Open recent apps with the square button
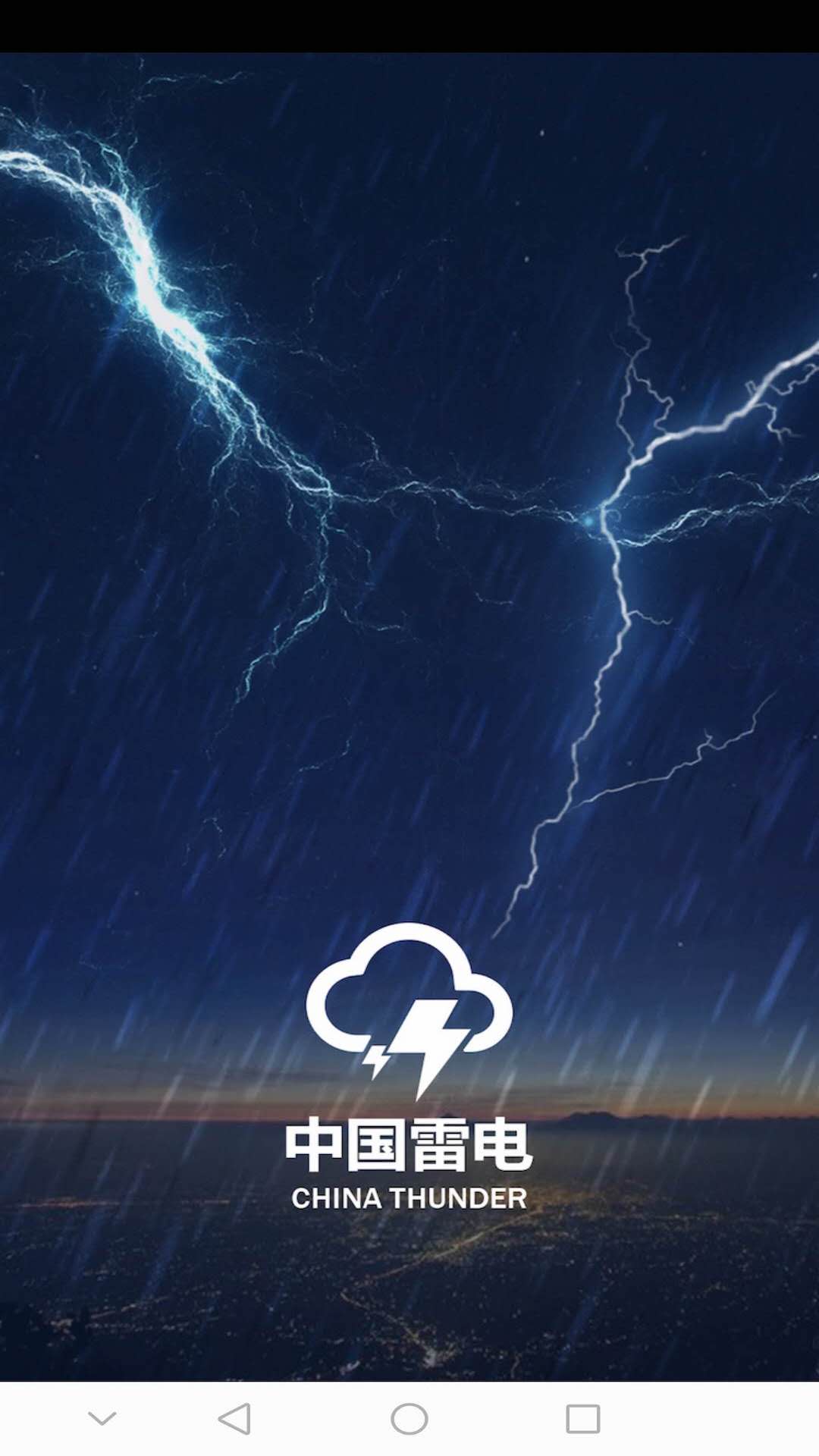The height and width of the screenshot is (1456, 819). (x=583, y=1418)
